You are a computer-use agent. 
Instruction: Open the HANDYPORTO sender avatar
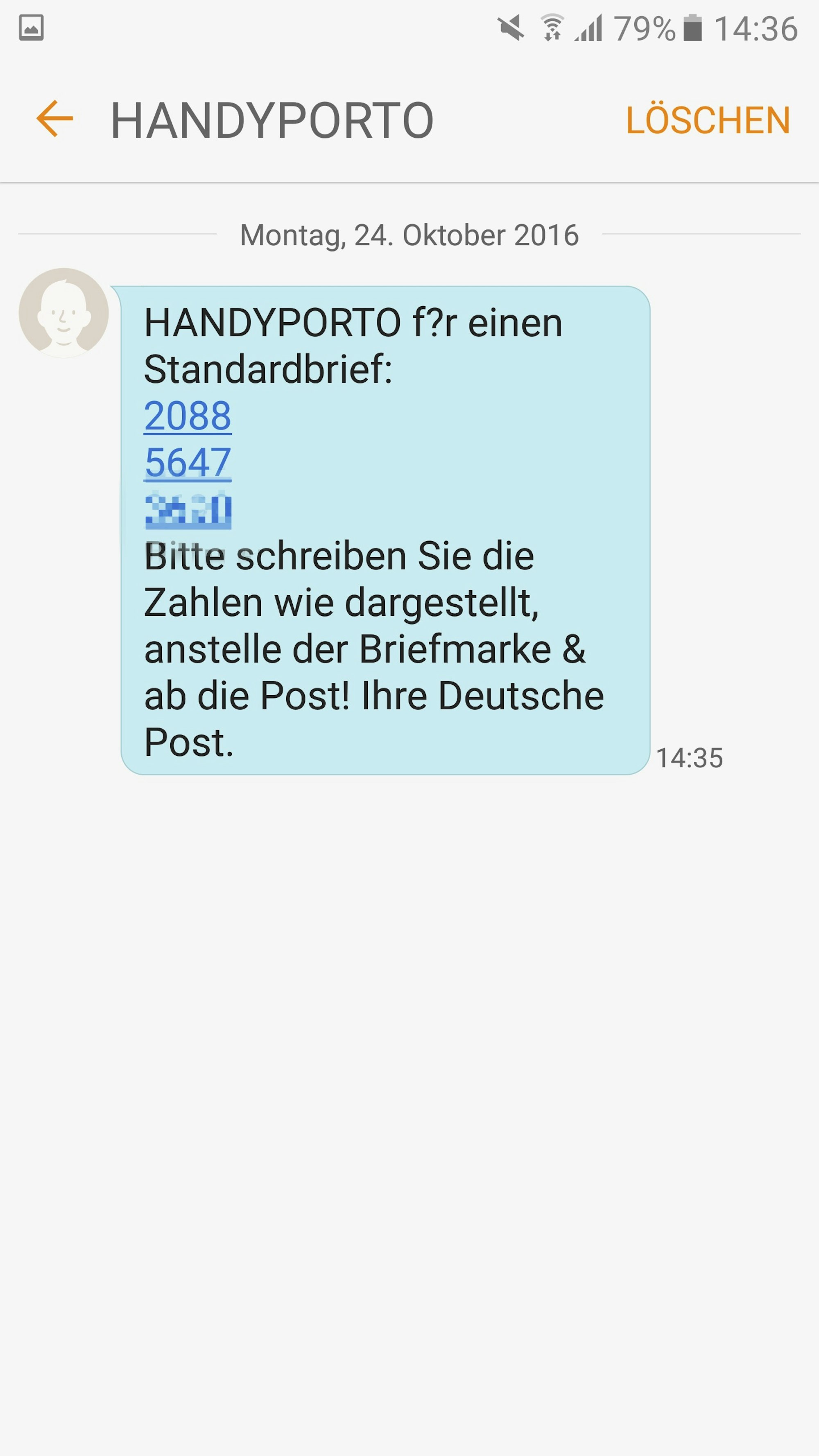pos(63,312)
